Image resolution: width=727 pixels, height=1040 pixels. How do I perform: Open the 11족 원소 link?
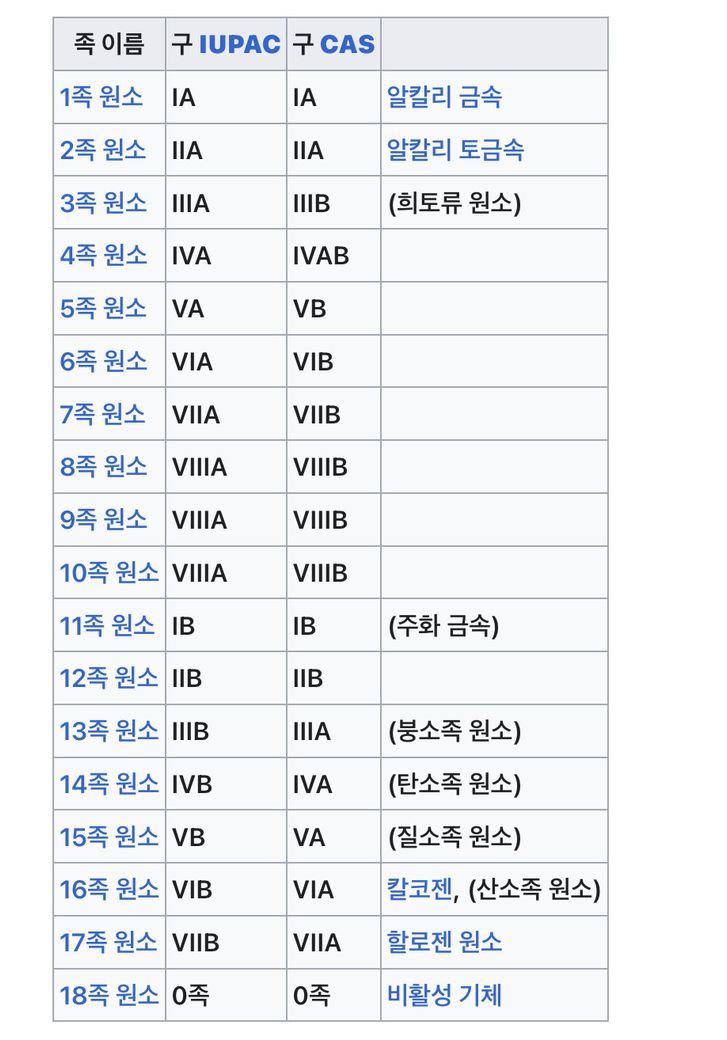107,626
